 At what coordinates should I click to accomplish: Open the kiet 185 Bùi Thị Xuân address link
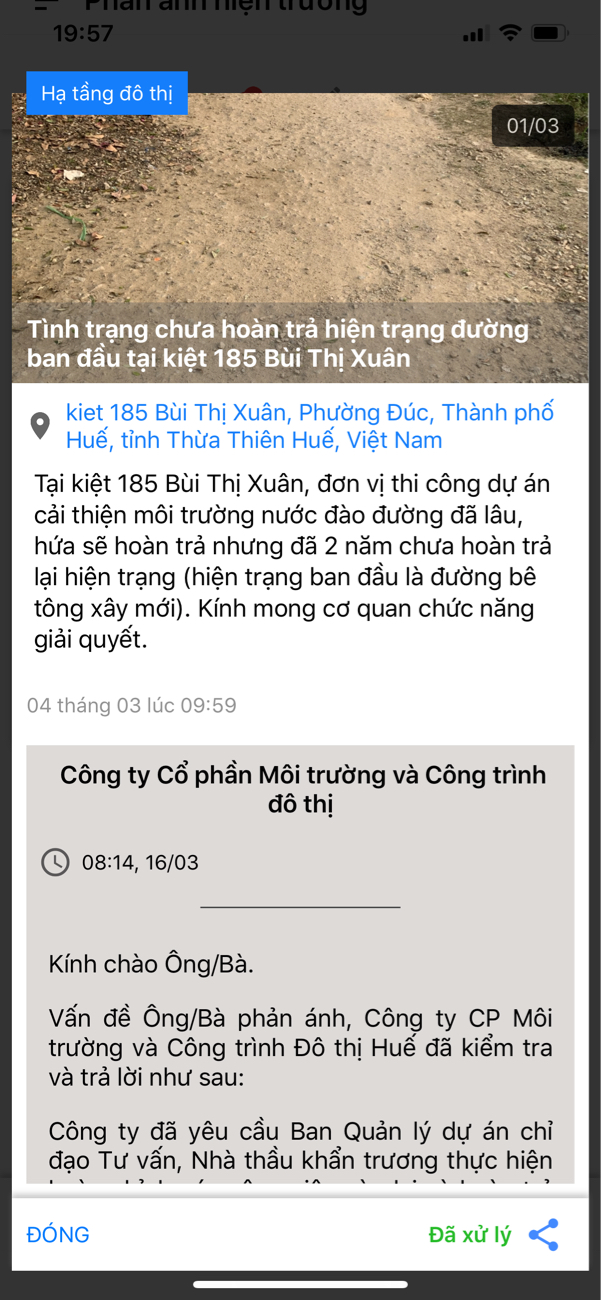click(x=310, y=426)
